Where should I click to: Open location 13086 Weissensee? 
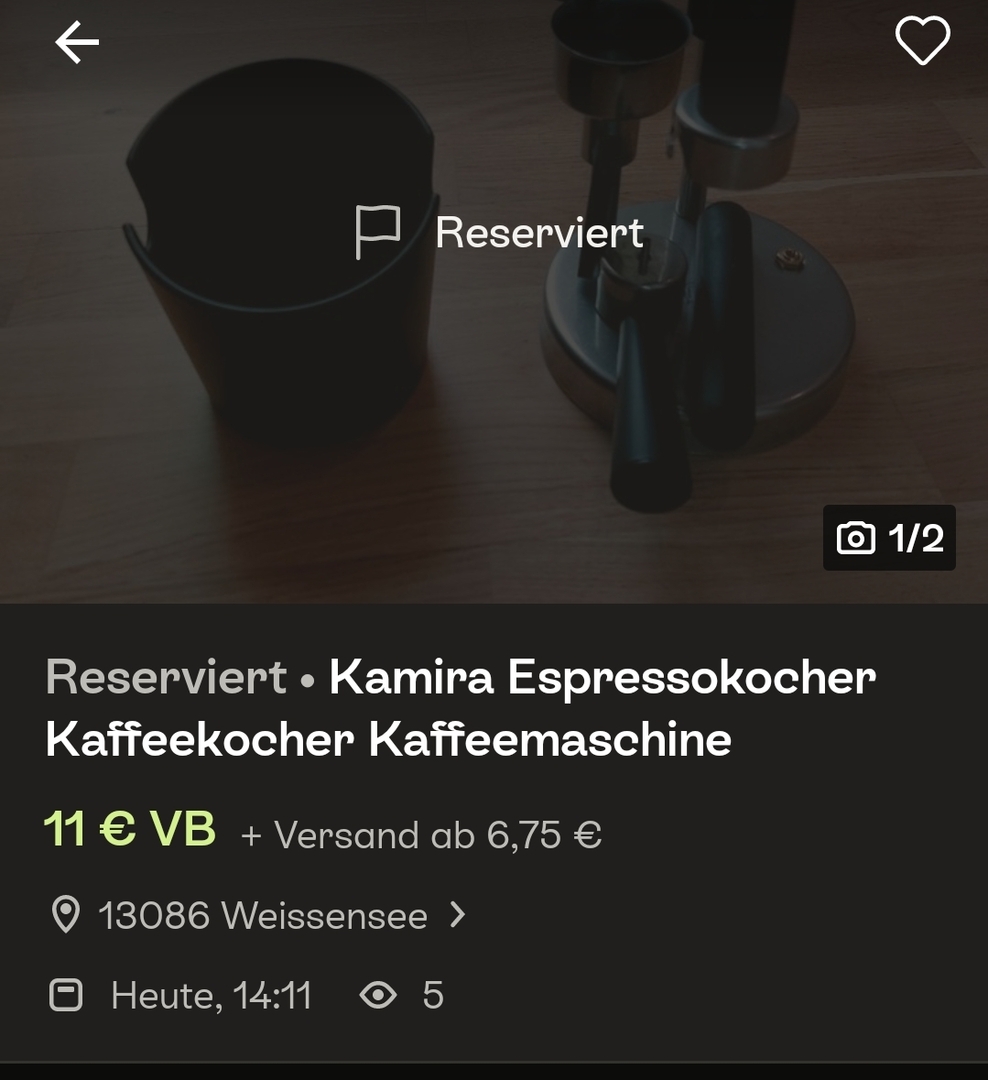click(x=262, y=915)
